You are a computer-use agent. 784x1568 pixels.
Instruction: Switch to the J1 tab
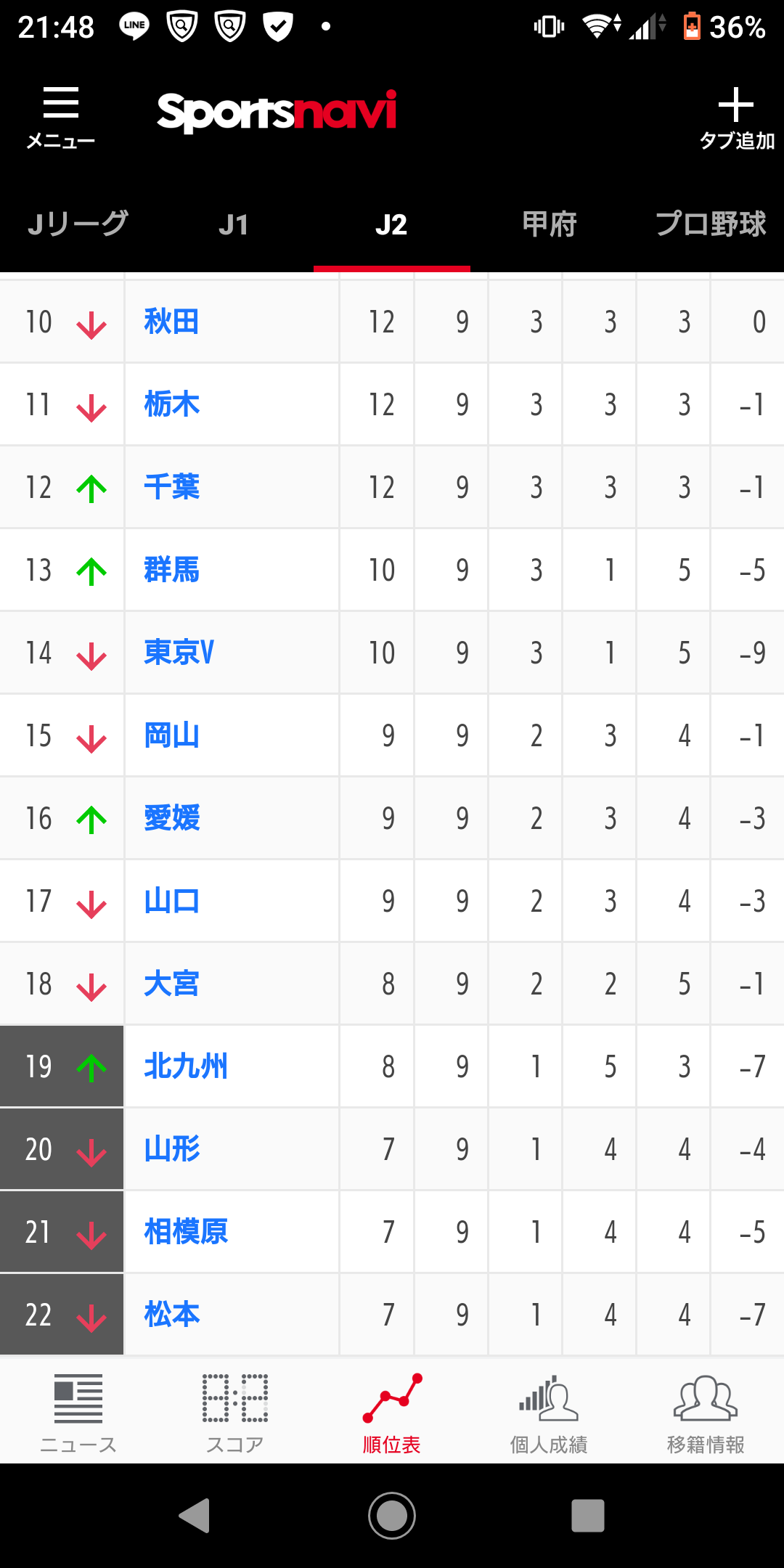[x=234, y=225]
